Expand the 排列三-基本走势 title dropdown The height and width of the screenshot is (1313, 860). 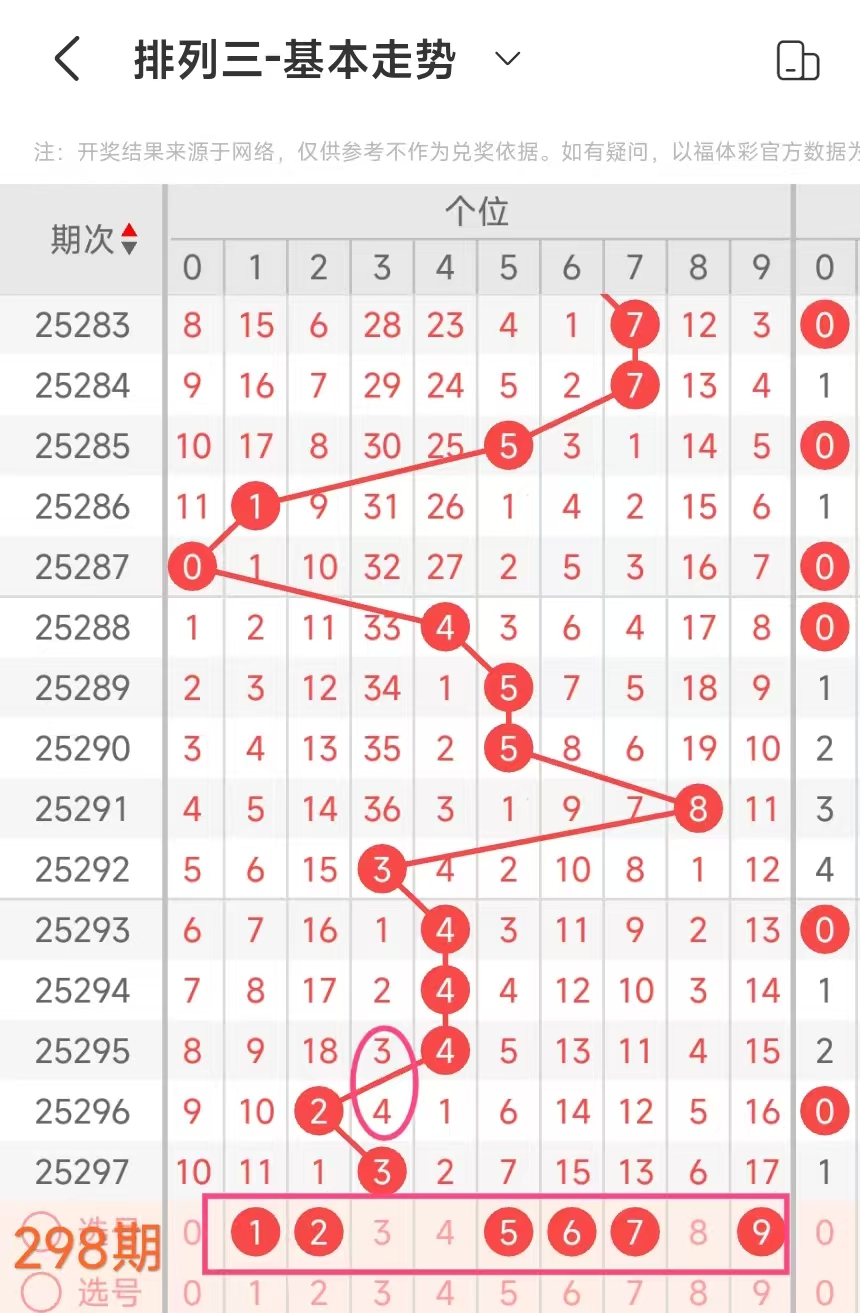click(x=508, y=59)
